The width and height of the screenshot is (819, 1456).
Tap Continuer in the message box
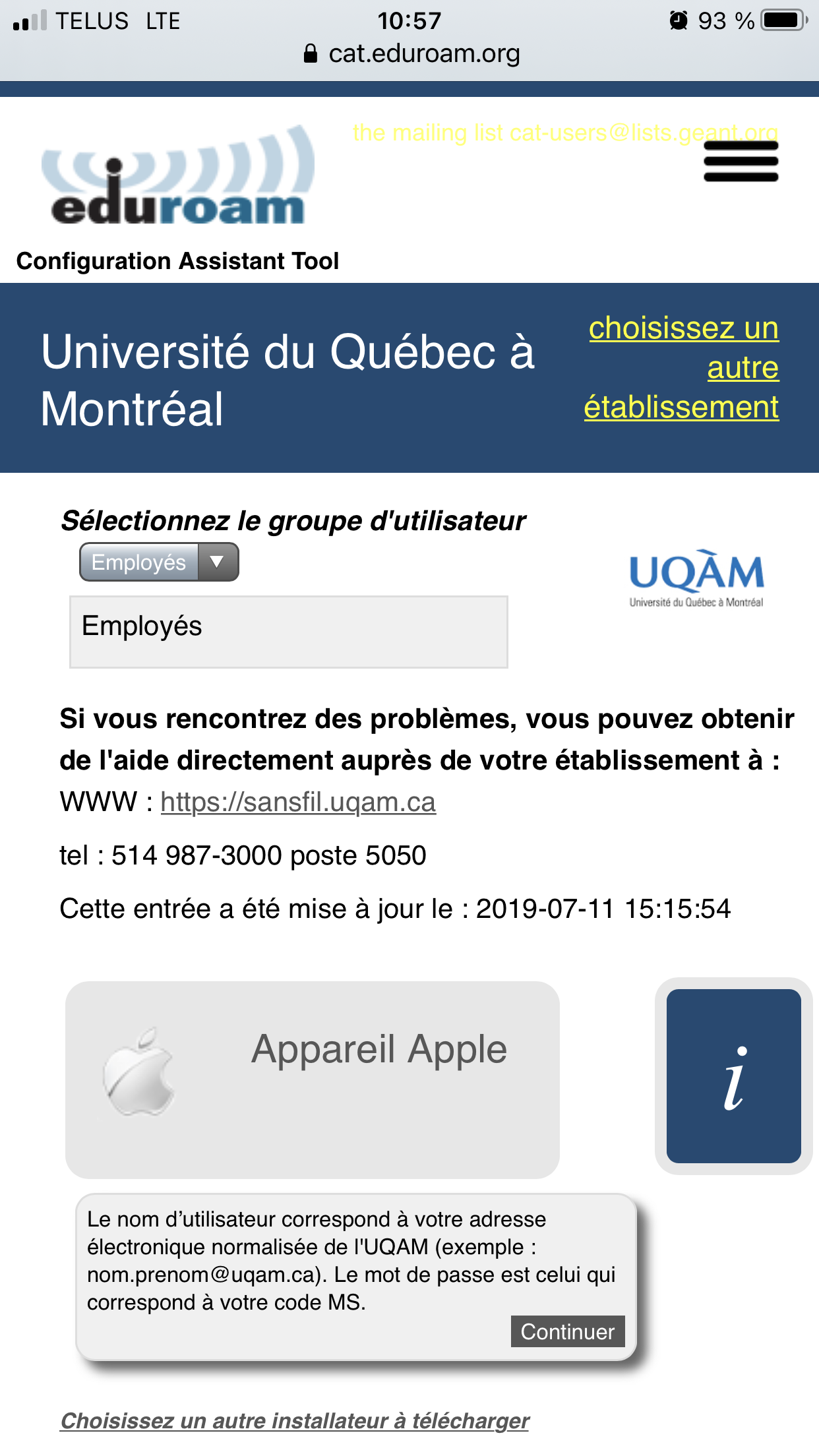click(567, 1331)
